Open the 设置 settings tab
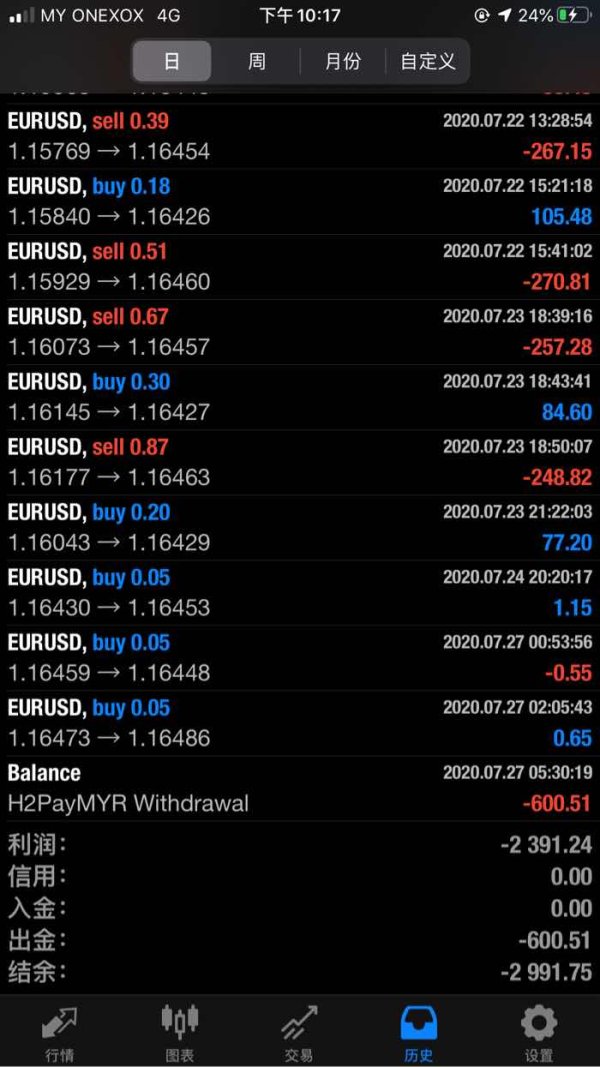The width and height of the screenshot is (600, 1067). (539, 1032)
